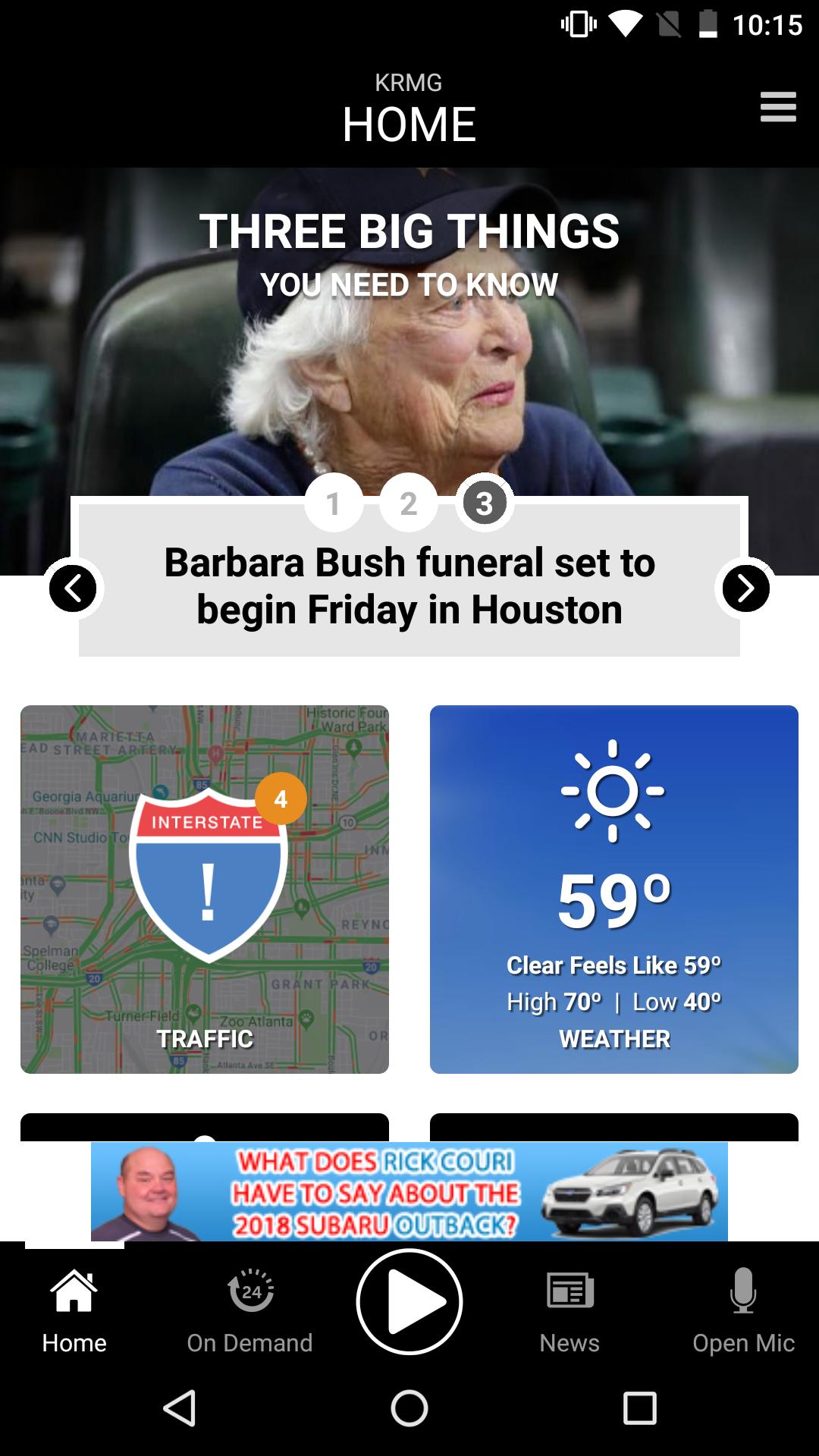Open the hamburger menu

click(778, 107)
